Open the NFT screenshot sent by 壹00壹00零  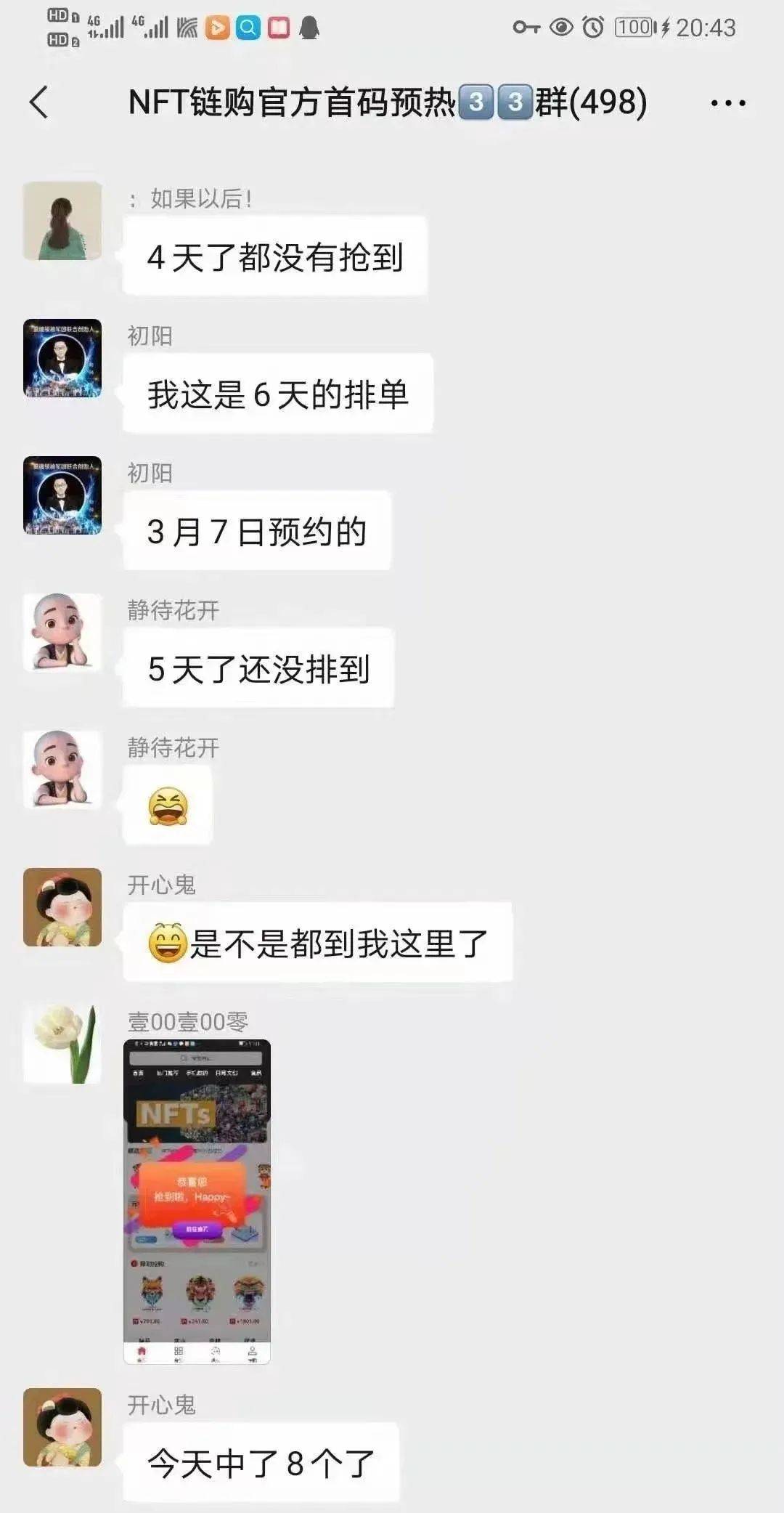pyautogui.click(x=197, y=1201)
